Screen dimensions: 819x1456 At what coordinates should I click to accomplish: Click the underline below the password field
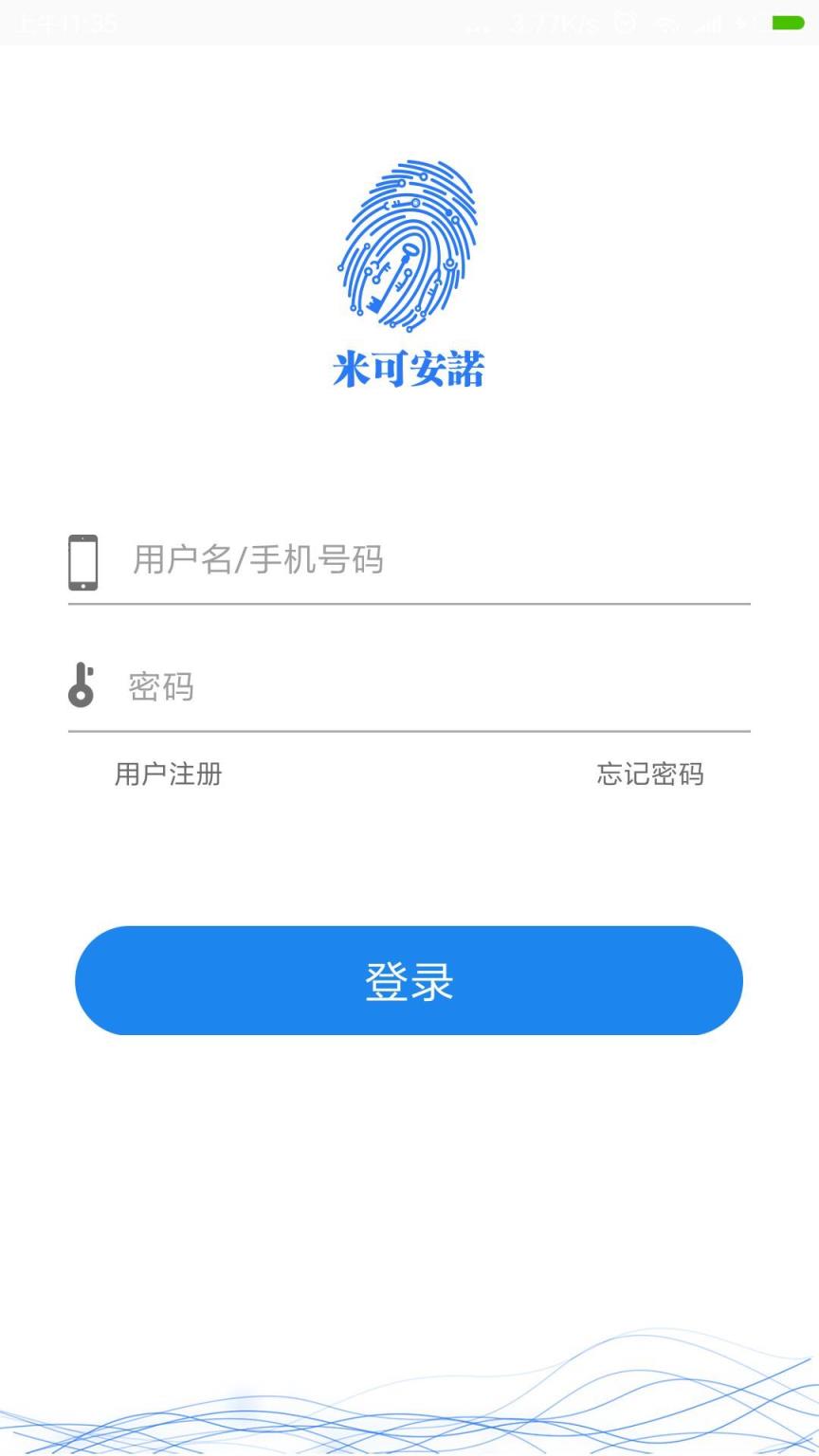click(409, 730)
